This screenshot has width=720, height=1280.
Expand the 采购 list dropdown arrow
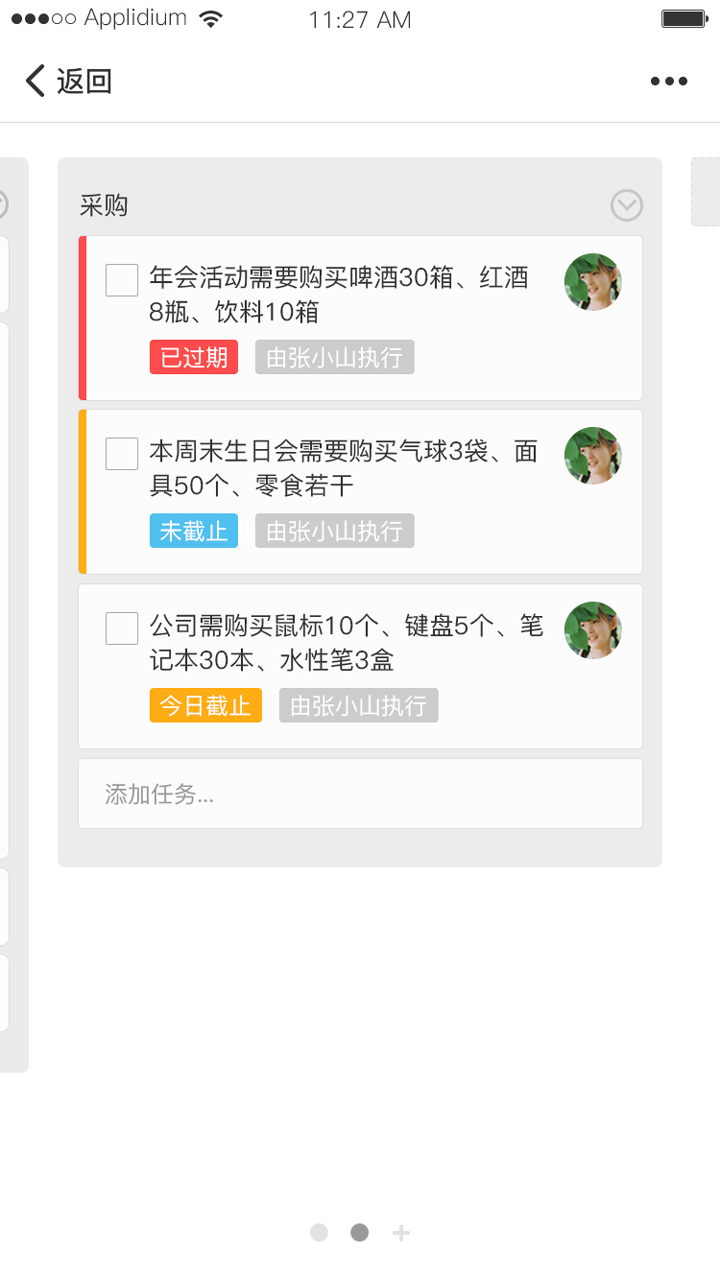[626, 205]
